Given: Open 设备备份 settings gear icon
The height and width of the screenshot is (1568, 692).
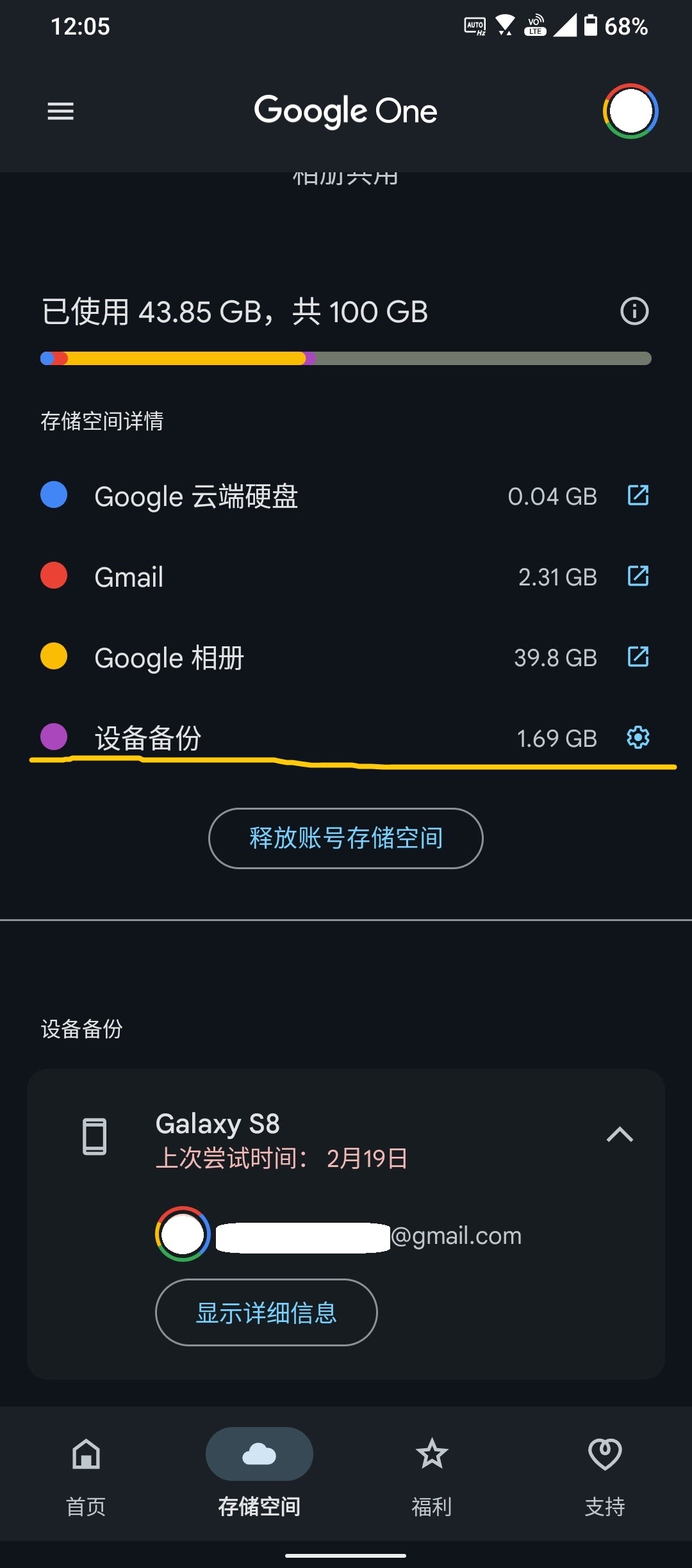Looking at the screenshot, I should (x=638, y=737).
